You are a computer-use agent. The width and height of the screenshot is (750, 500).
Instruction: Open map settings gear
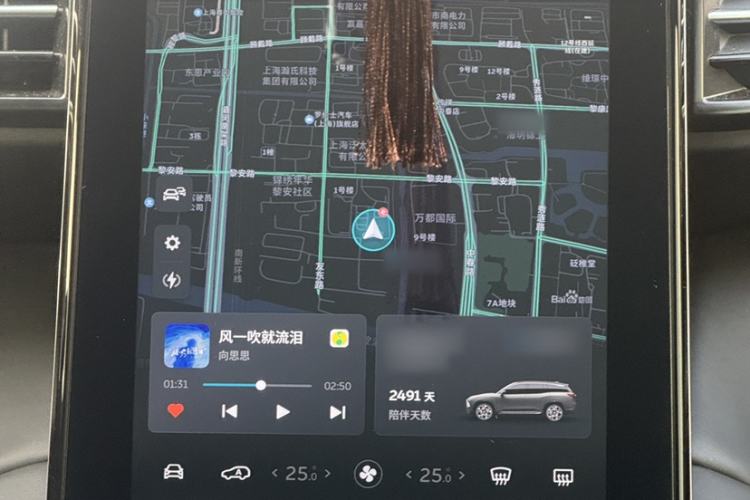(x=172, y=243)
